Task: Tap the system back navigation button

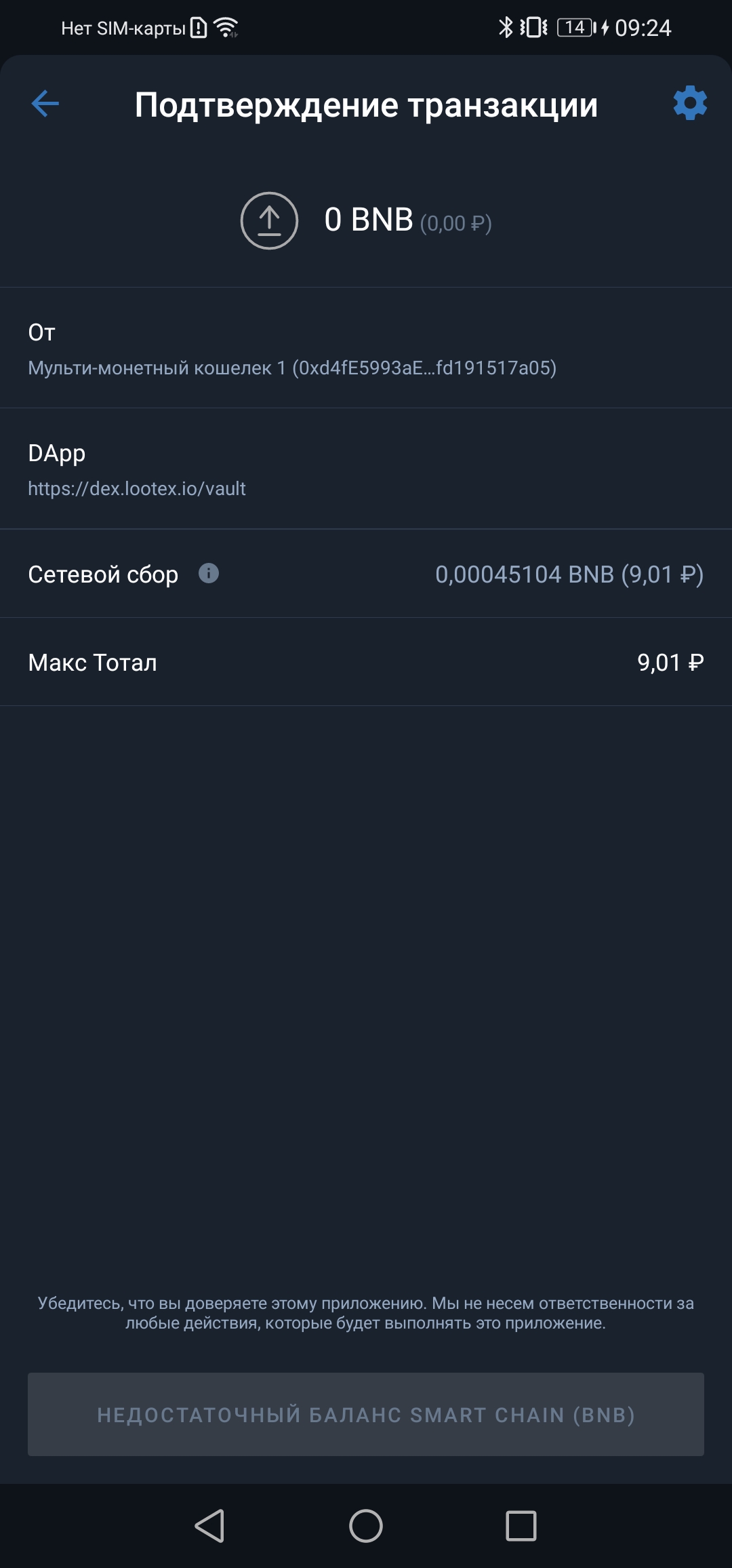Action: (209, 1526)
